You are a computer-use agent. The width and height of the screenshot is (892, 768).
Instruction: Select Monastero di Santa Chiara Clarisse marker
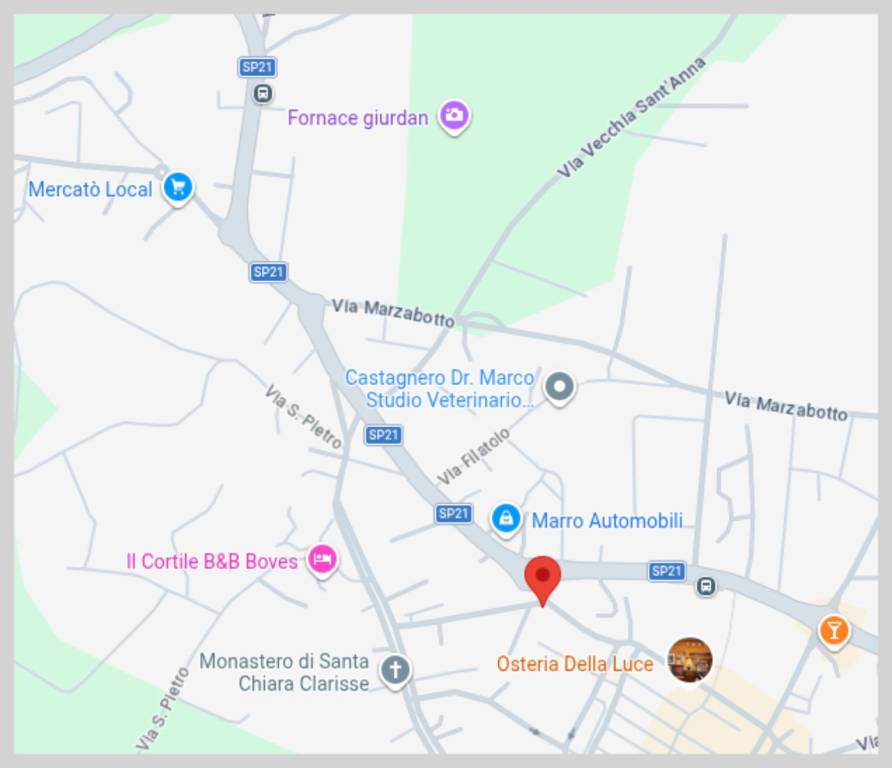[395, 669]
